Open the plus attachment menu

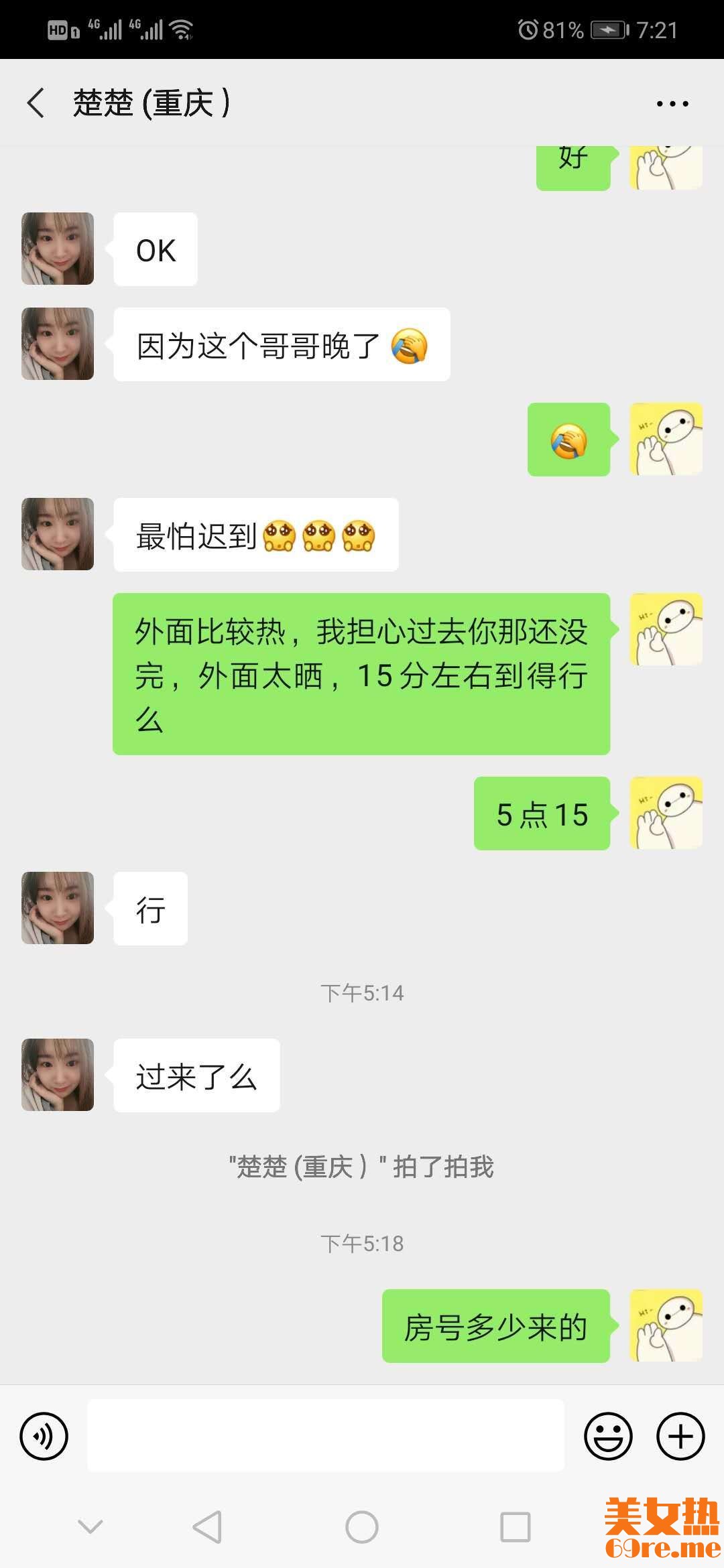tap(680, 1436)
